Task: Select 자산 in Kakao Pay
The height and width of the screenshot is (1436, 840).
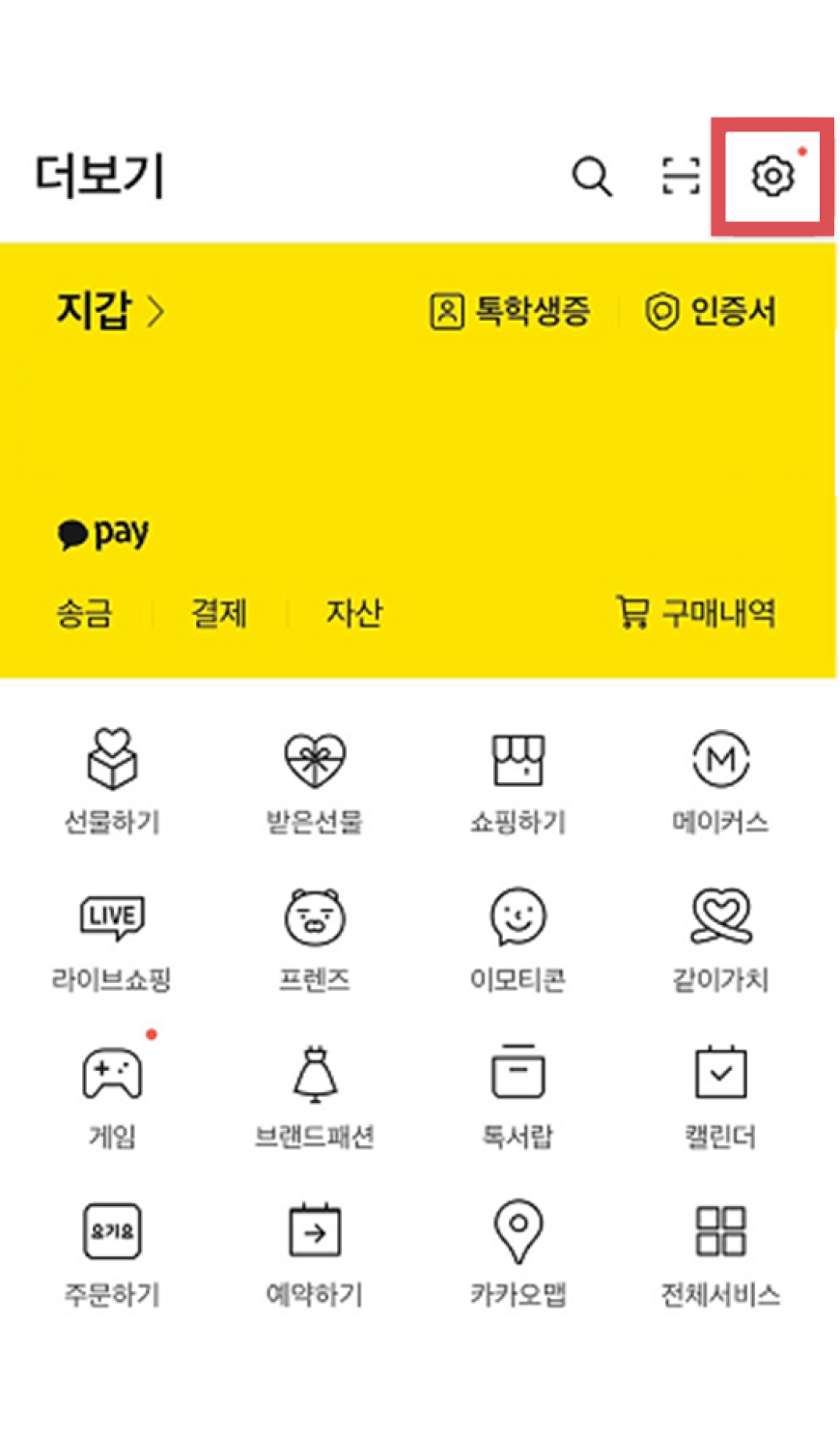Action: tap(353, 612)
